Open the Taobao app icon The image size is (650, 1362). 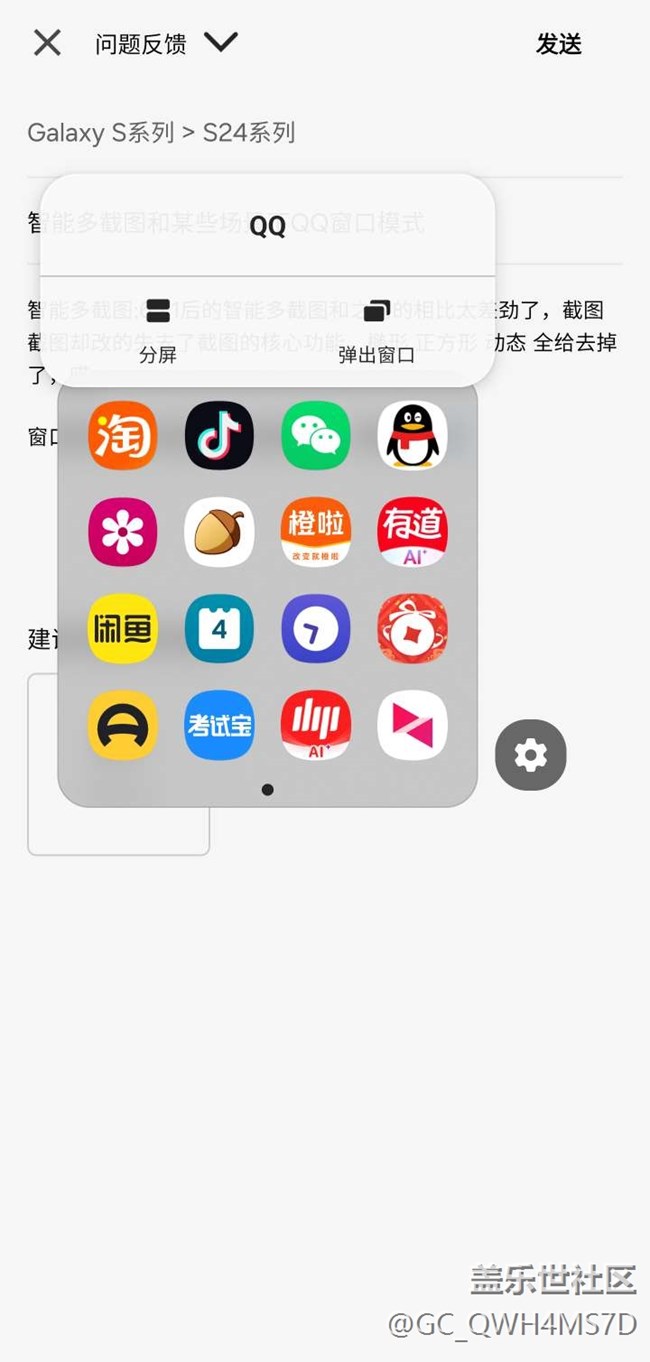point(123,435)
